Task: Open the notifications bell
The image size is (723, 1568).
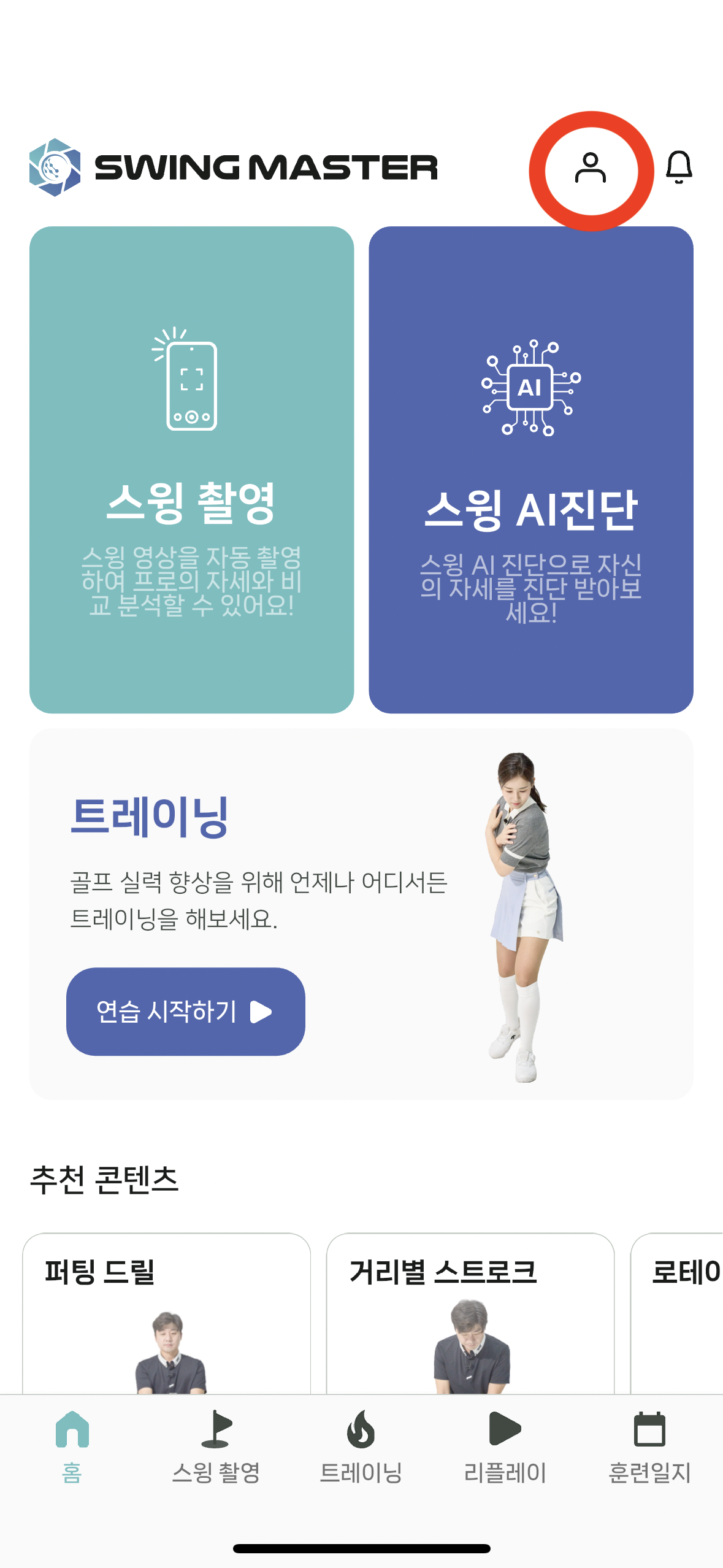Action: point(679,167)
